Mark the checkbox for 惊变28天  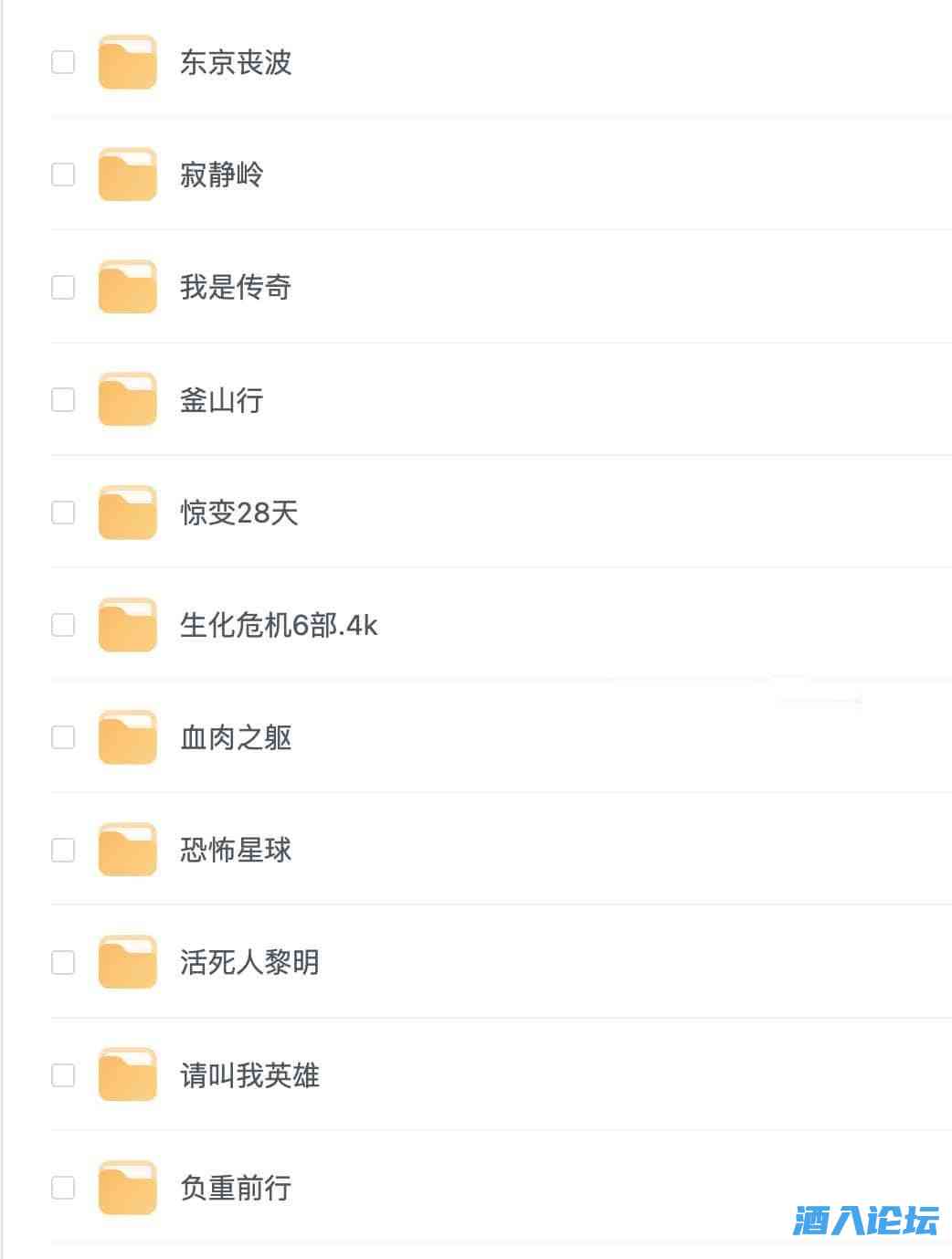pos(63,513)
